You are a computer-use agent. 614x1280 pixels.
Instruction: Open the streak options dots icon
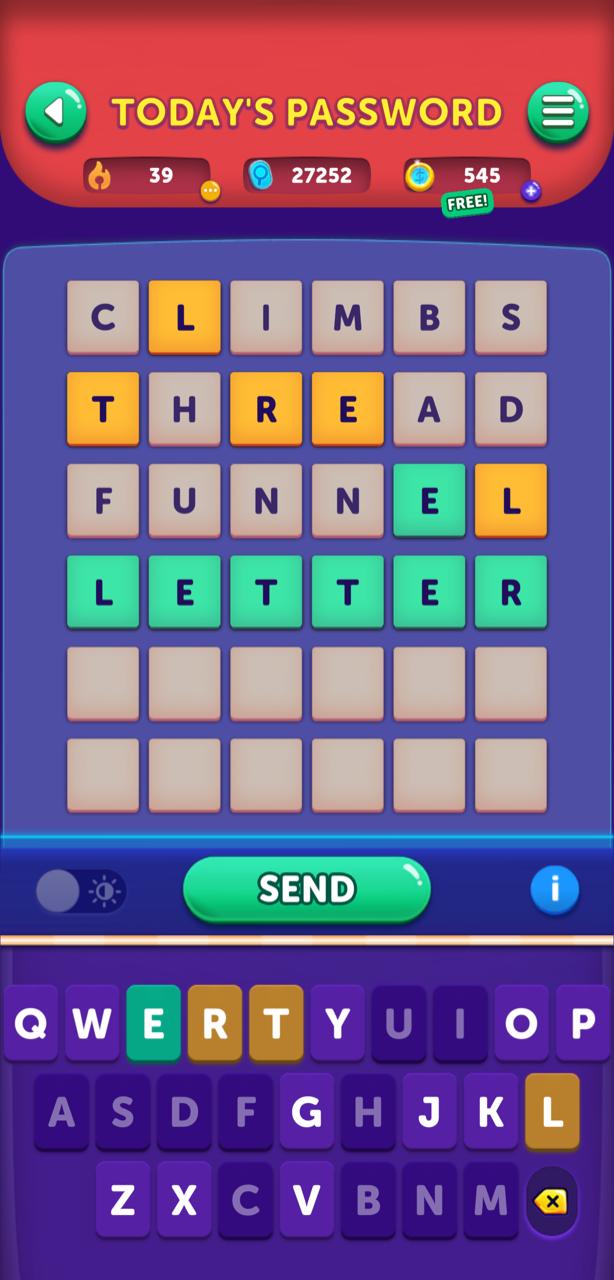210,190
